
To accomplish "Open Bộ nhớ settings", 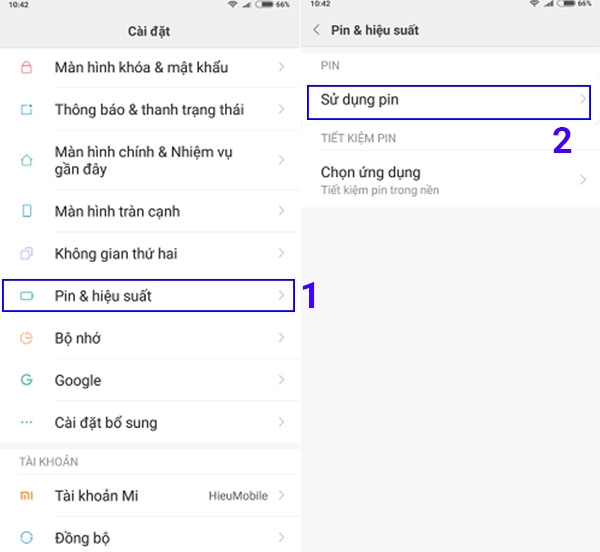I will point(150,338).
